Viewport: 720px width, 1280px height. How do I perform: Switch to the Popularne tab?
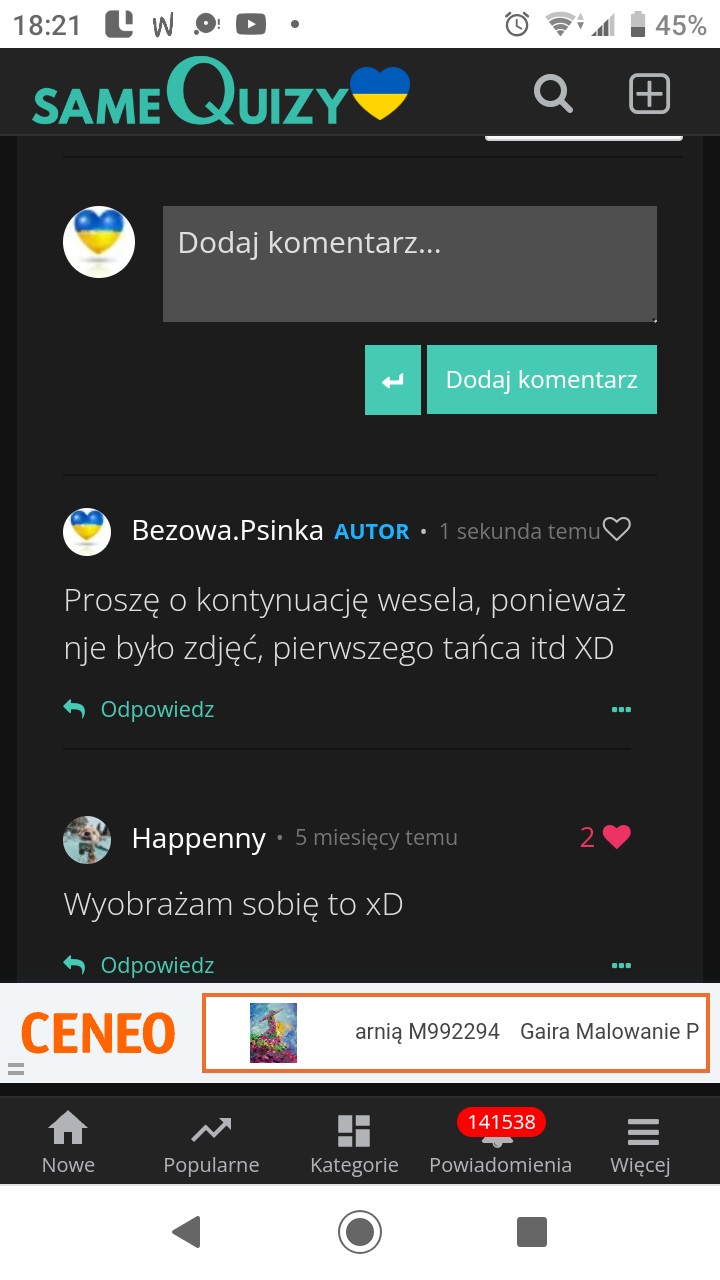click(211, 1142)
